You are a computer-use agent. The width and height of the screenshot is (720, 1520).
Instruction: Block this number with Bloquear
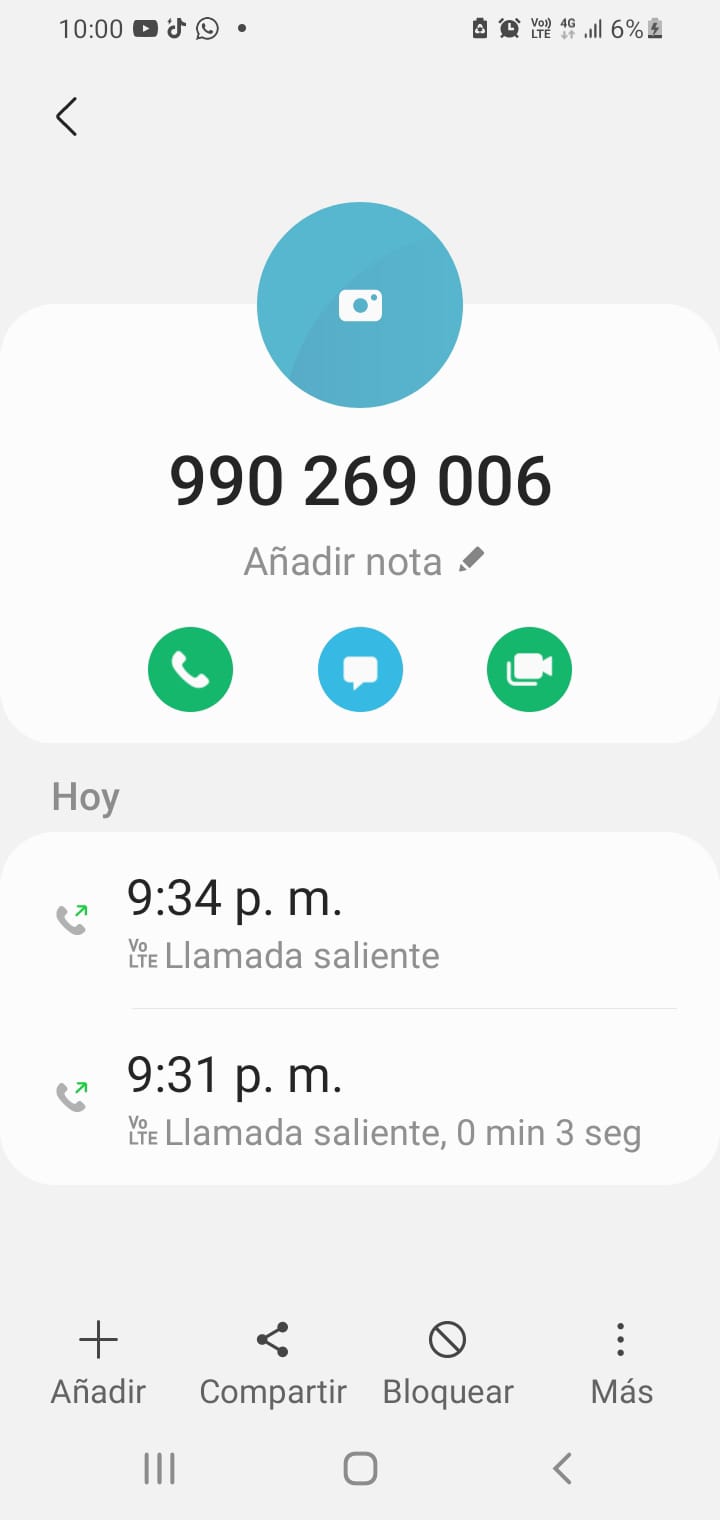tap(447, 1361)
